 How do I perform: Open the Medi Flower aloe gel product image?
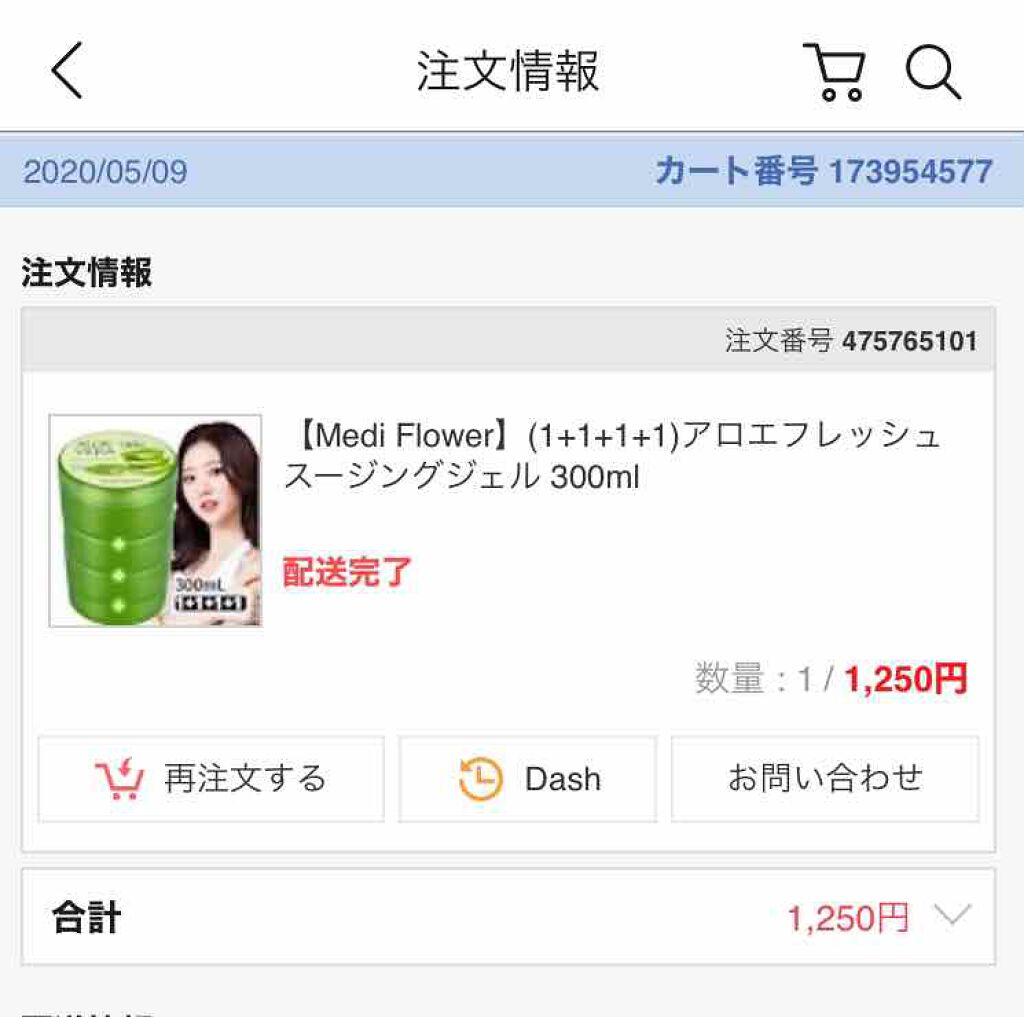click(156, 521)
